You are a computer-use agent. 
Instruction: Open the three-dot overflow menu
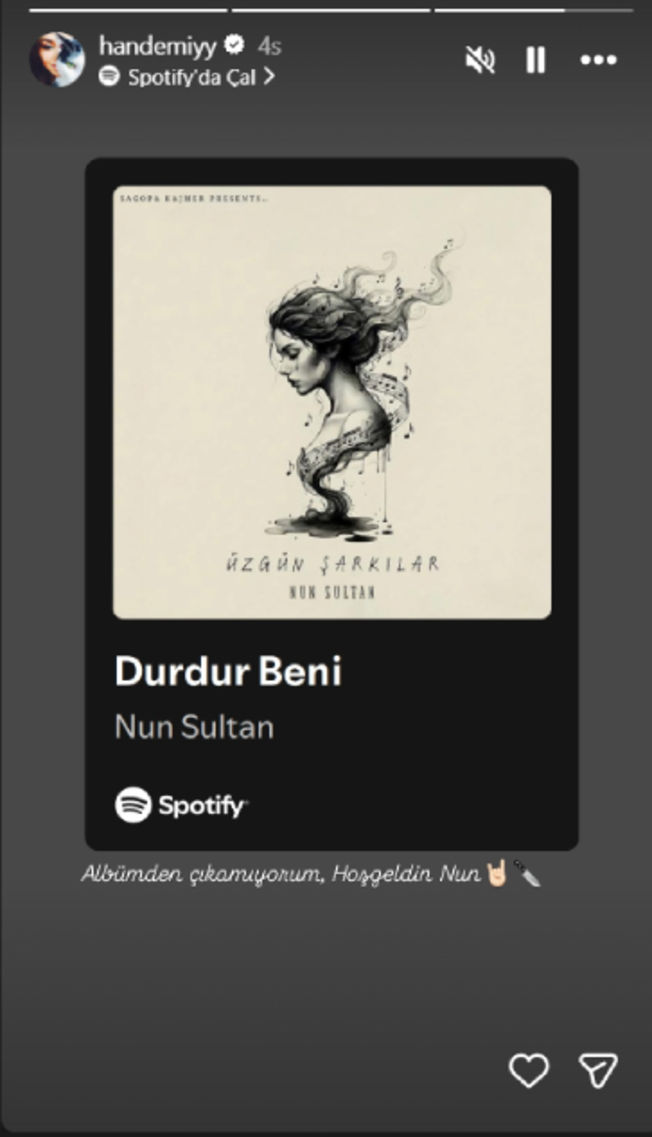599,61
